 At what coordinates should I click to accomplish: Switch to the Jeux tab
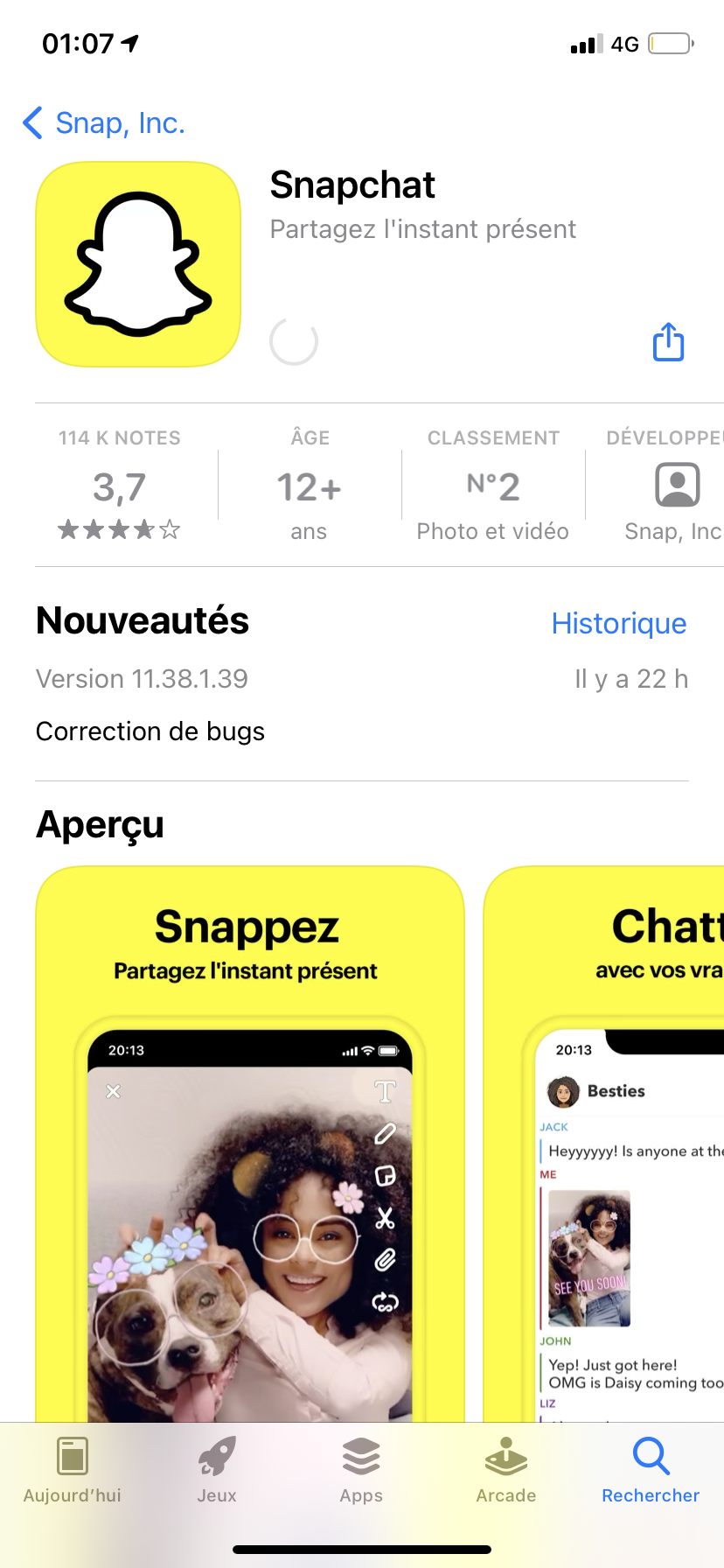[217, 1470]
